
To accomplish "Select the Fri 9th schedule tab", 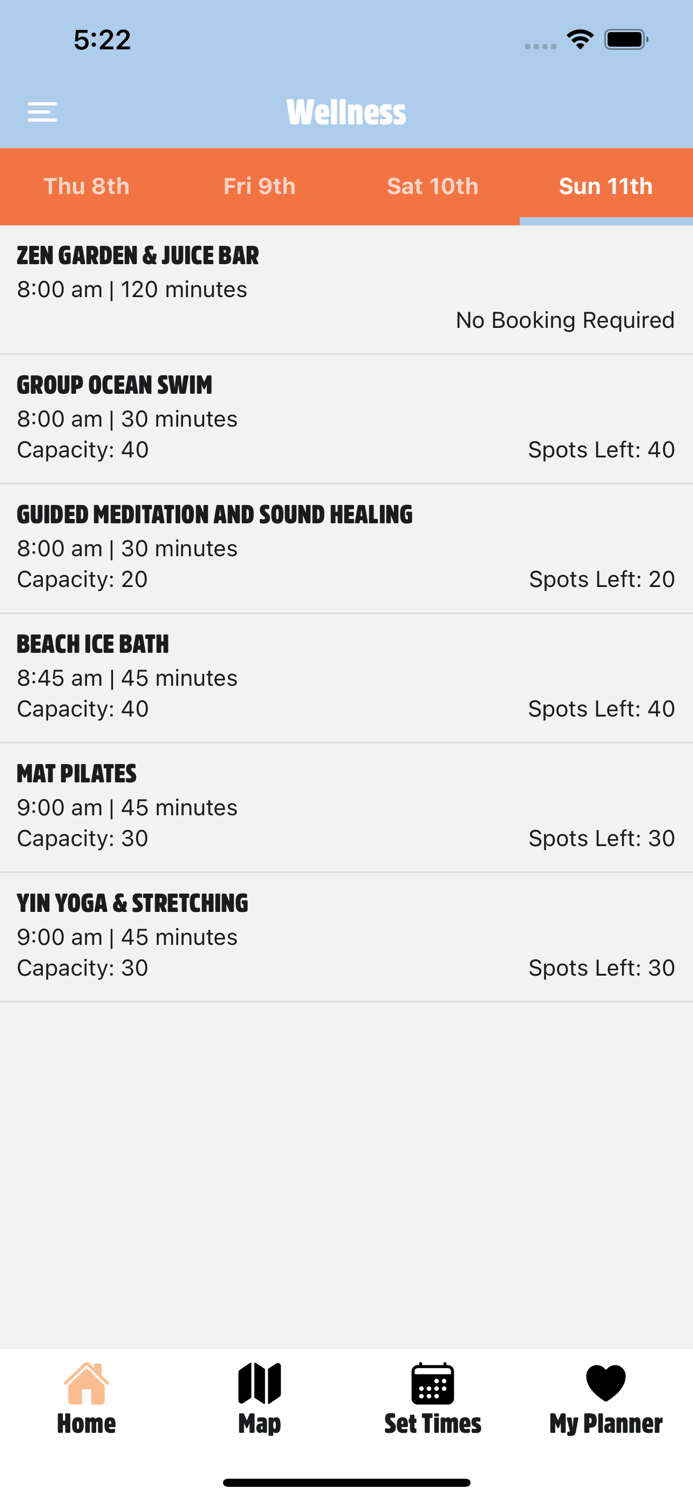I will click(259, 186).
